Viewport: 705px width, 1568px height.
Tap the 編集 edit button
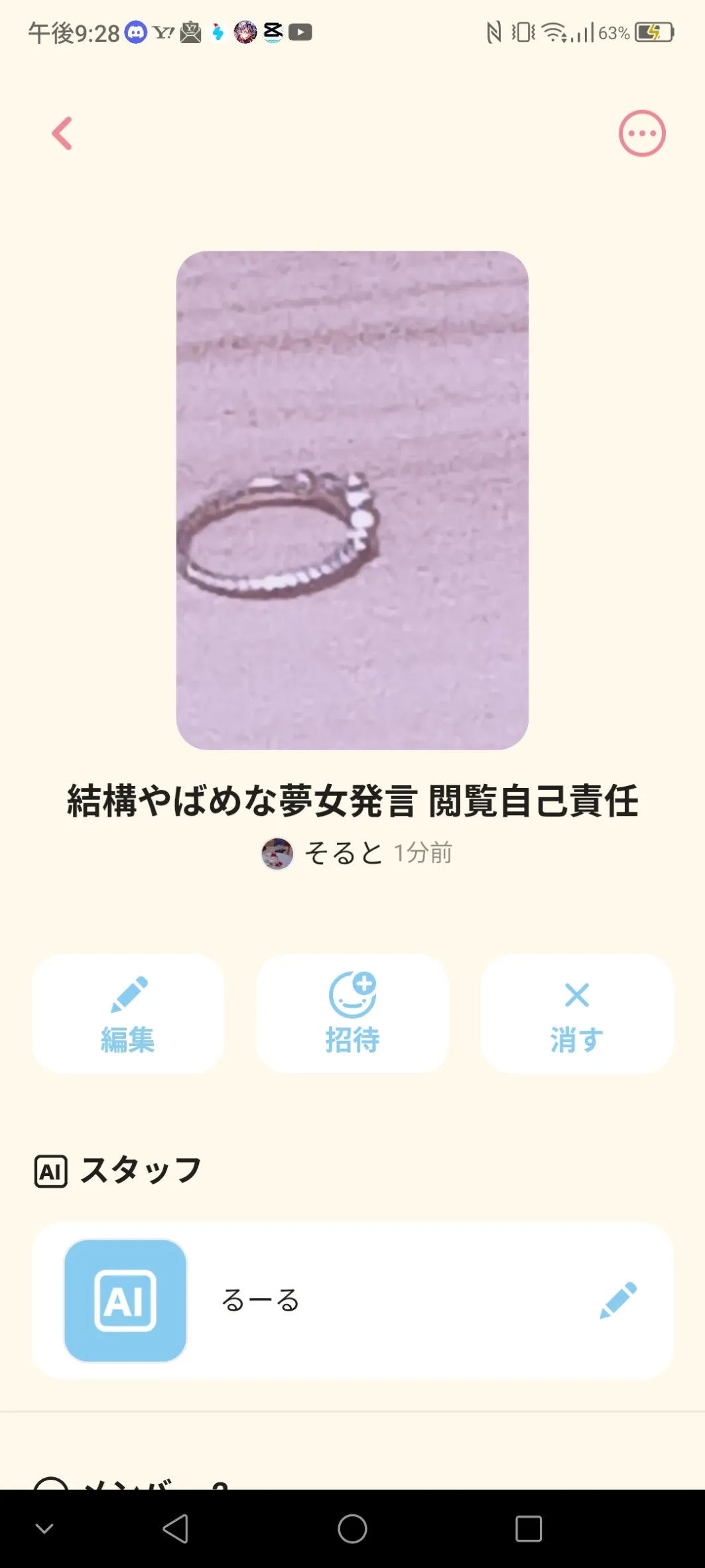tap(128, 1013)
